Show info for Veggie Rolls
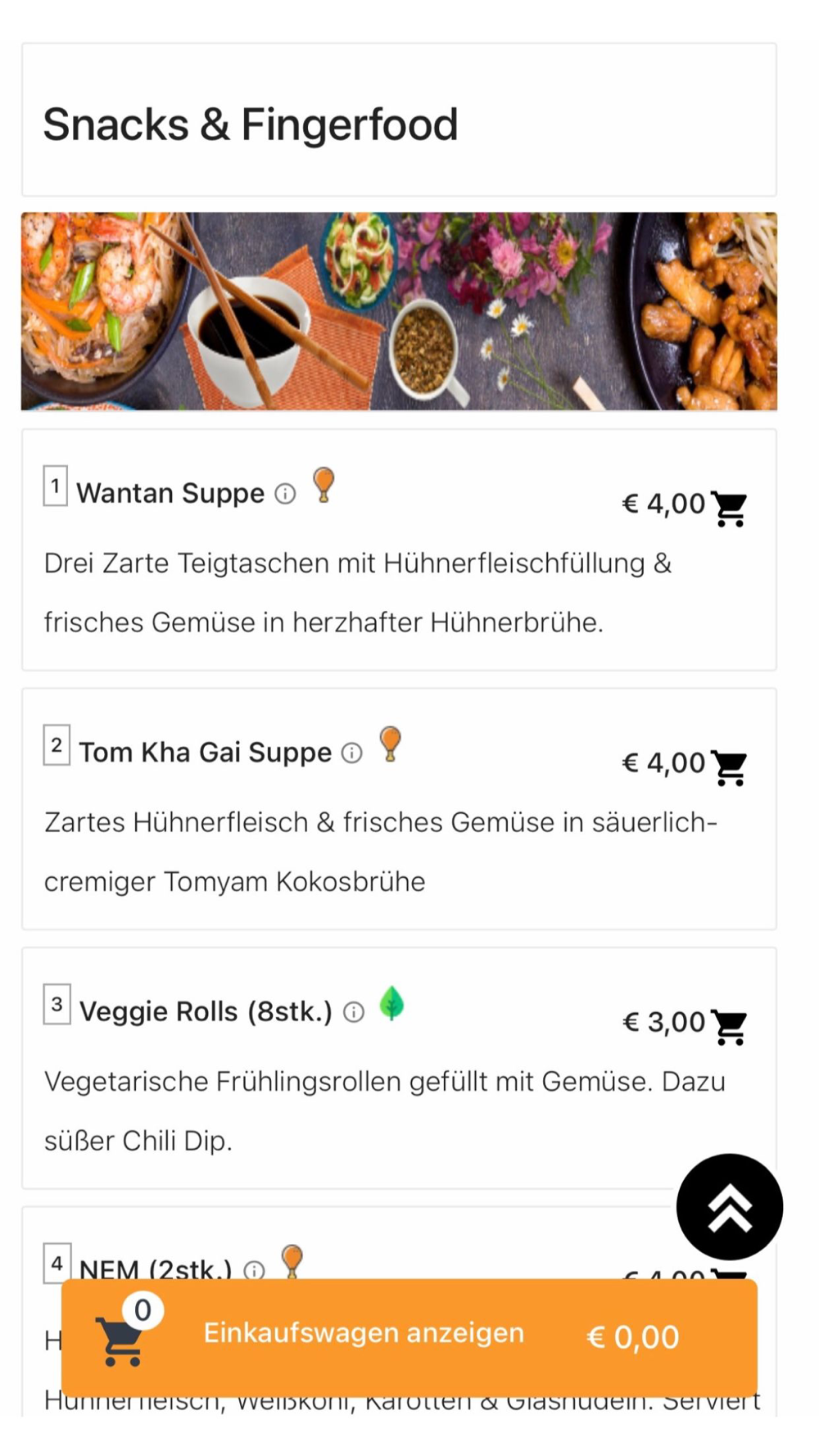Viewport: 819px width, 1456px height. click(354, 1012)
